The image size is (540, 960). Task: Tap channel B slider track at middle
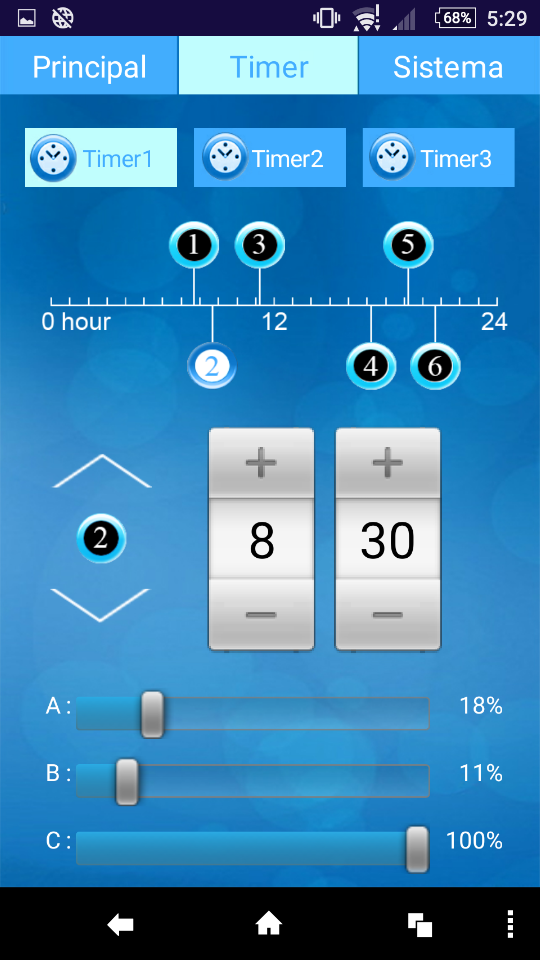[253, 781]
